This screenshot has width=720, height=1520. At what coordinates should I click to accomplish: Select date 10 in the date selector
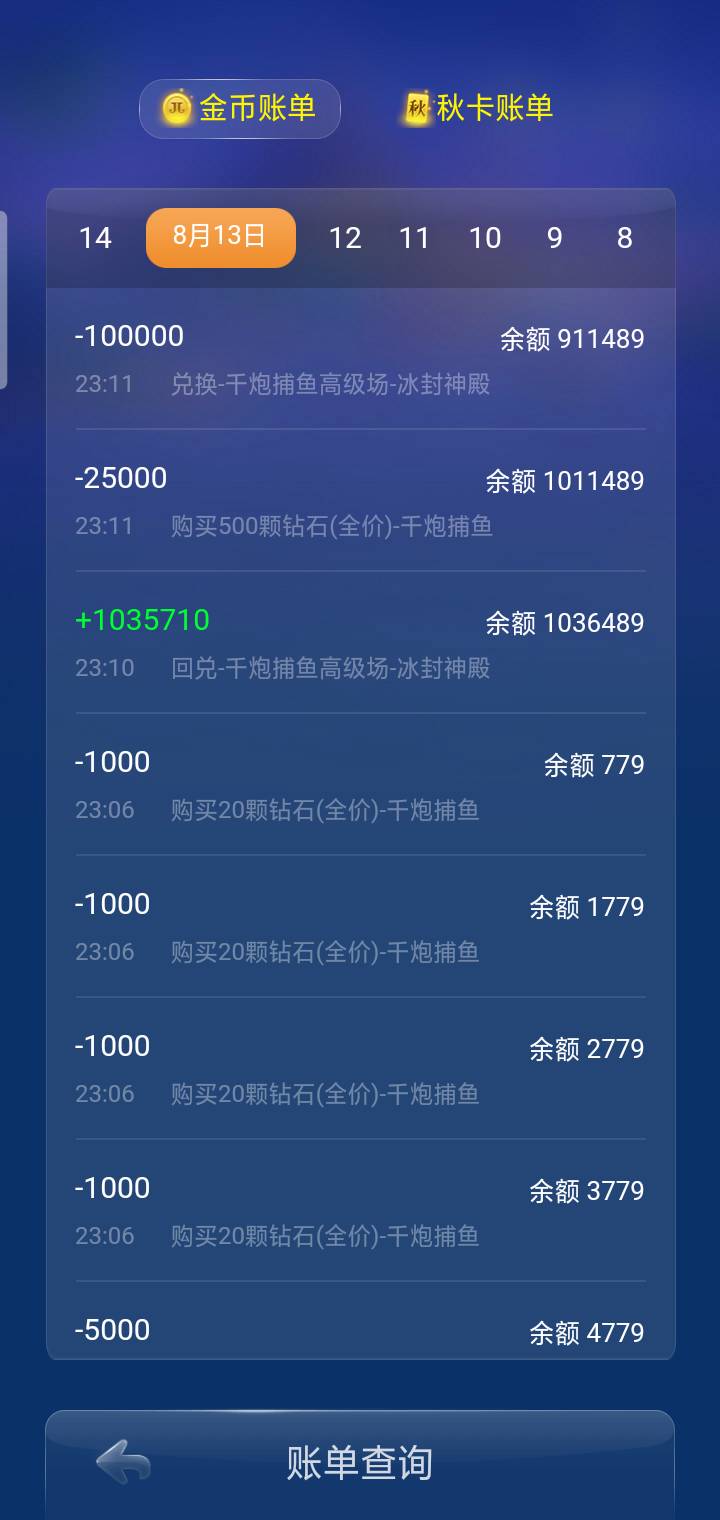point(485,238)
